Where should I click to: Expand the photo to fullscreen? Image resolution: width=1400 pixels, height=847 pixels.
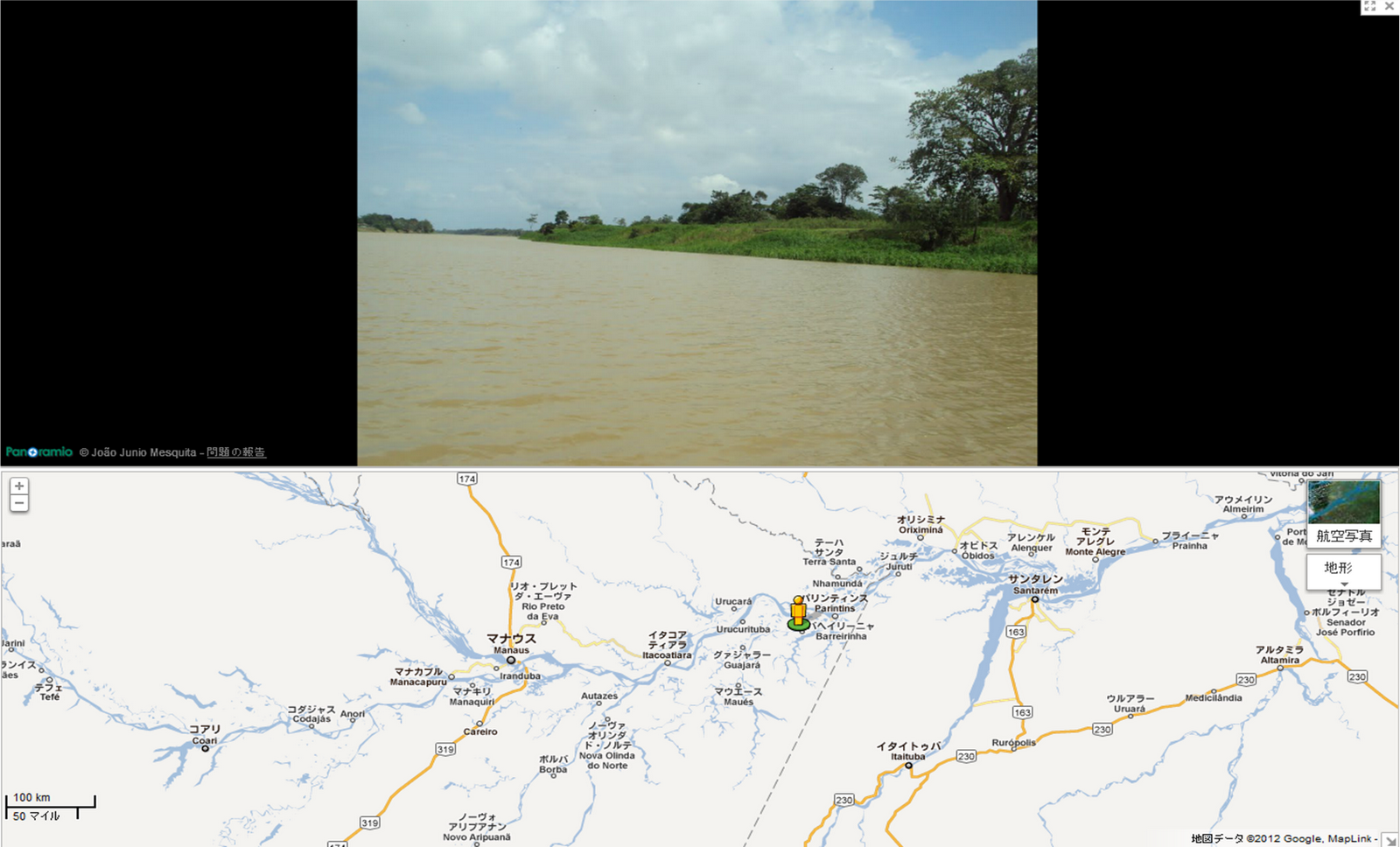1369,6
